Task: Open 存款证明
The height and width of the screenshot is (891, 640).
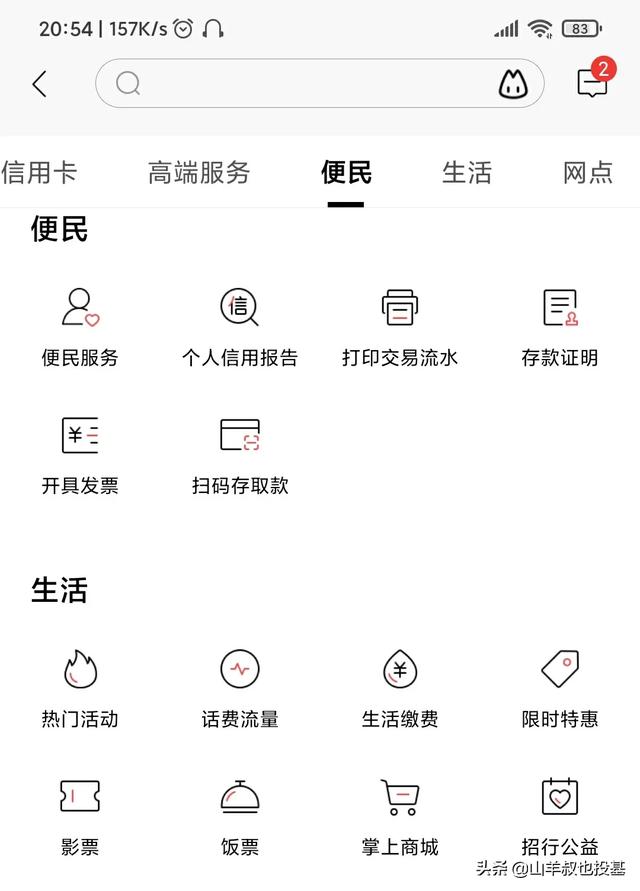Action: pyautogui.click(x=560, y=328)
